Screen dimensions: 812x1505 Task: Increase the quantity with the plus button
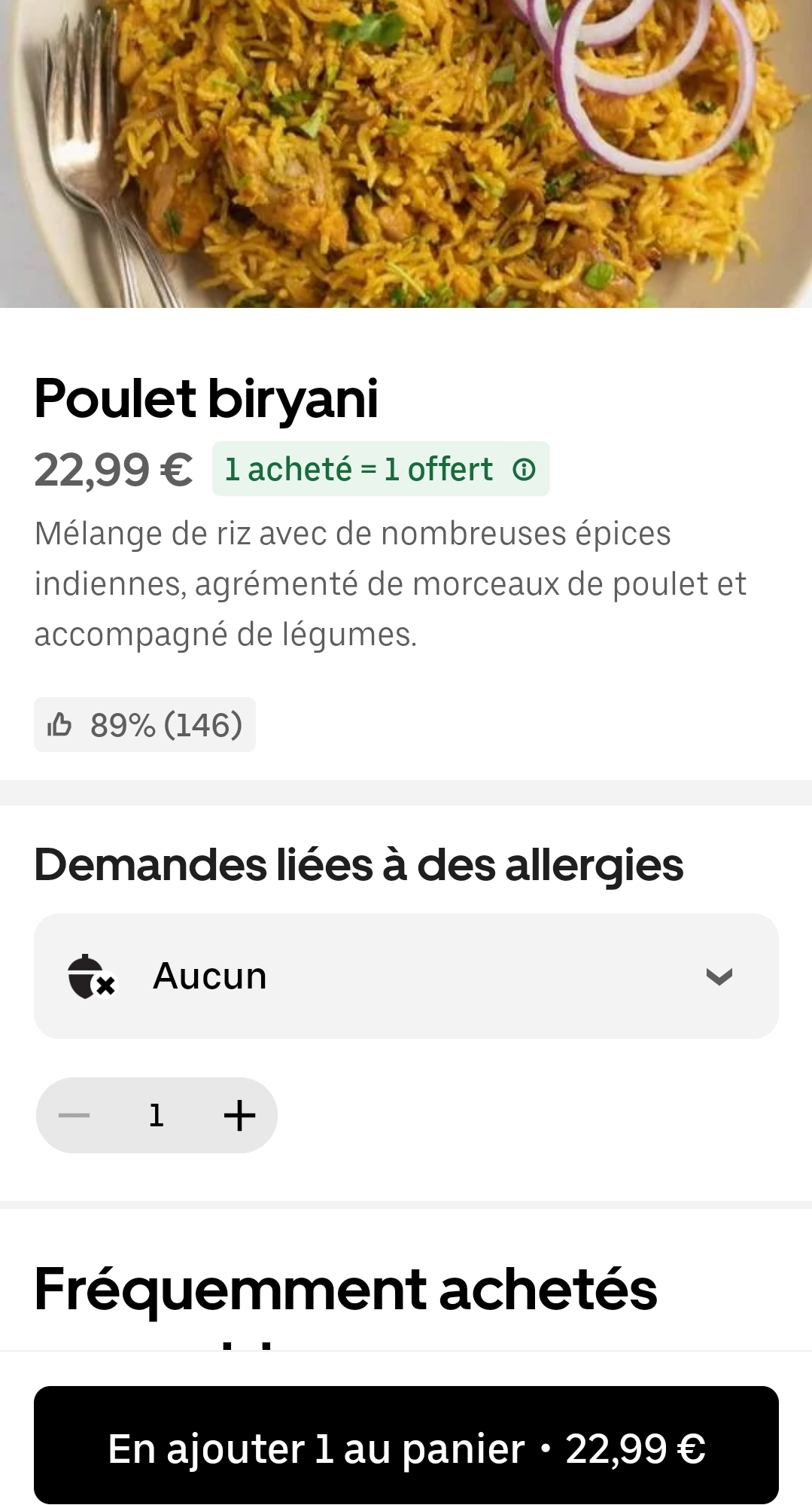point(239,1115)
